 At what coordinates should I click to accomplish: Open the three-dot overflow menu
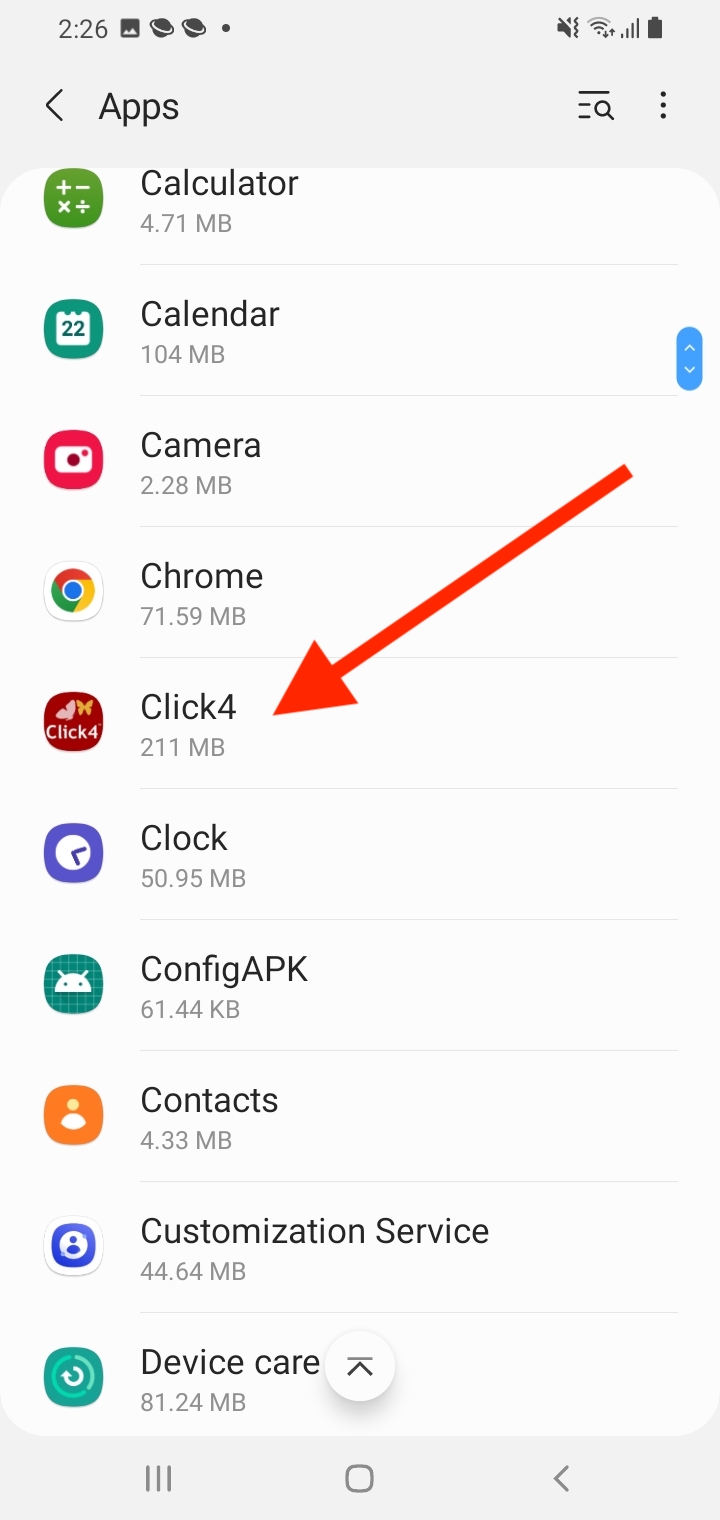tap(663, 106)
